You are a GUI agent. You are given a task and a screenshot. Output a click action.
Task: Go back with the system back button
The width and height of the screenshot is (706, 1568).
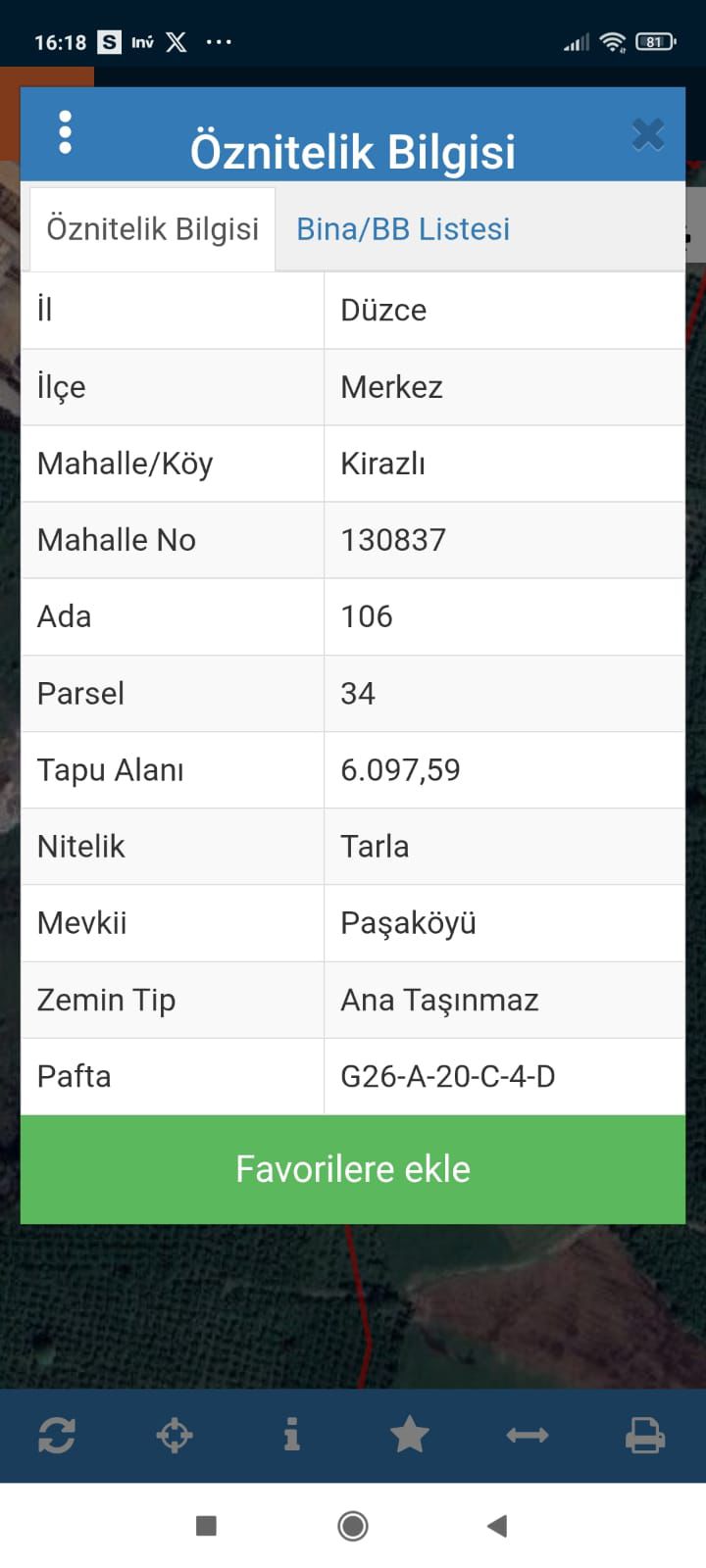497,1526
